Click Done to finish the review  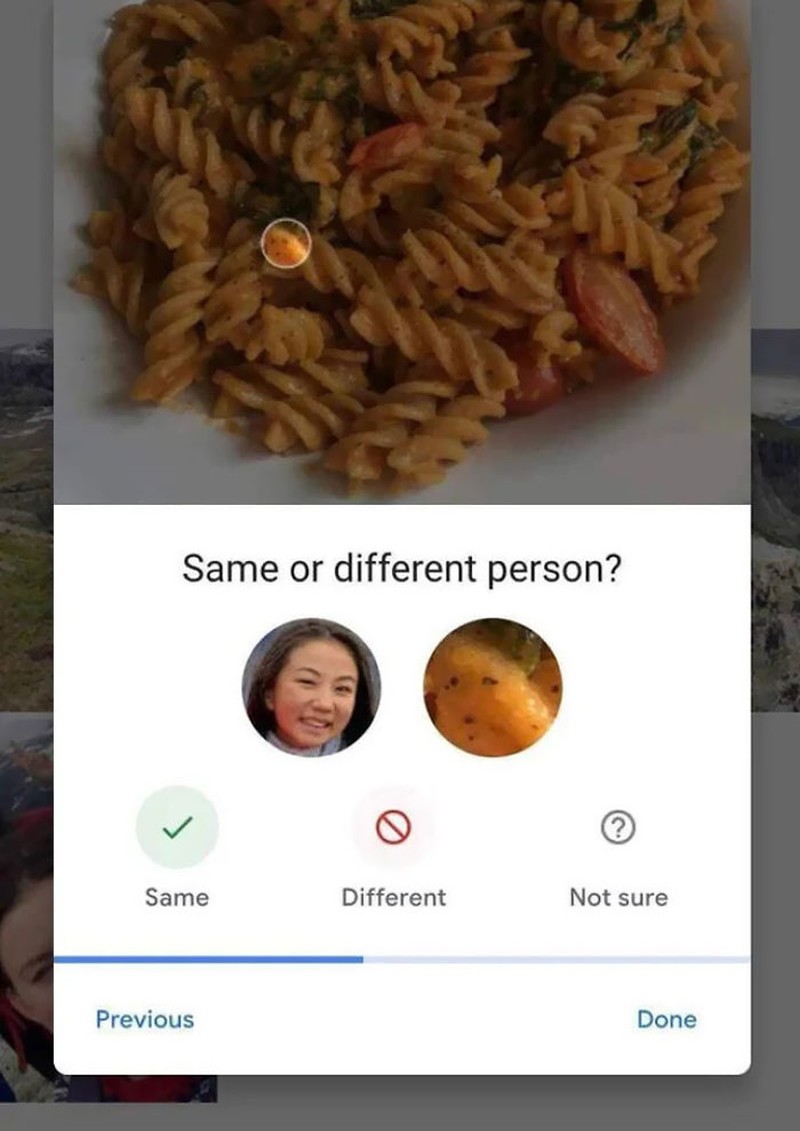tap(666, 1020)
